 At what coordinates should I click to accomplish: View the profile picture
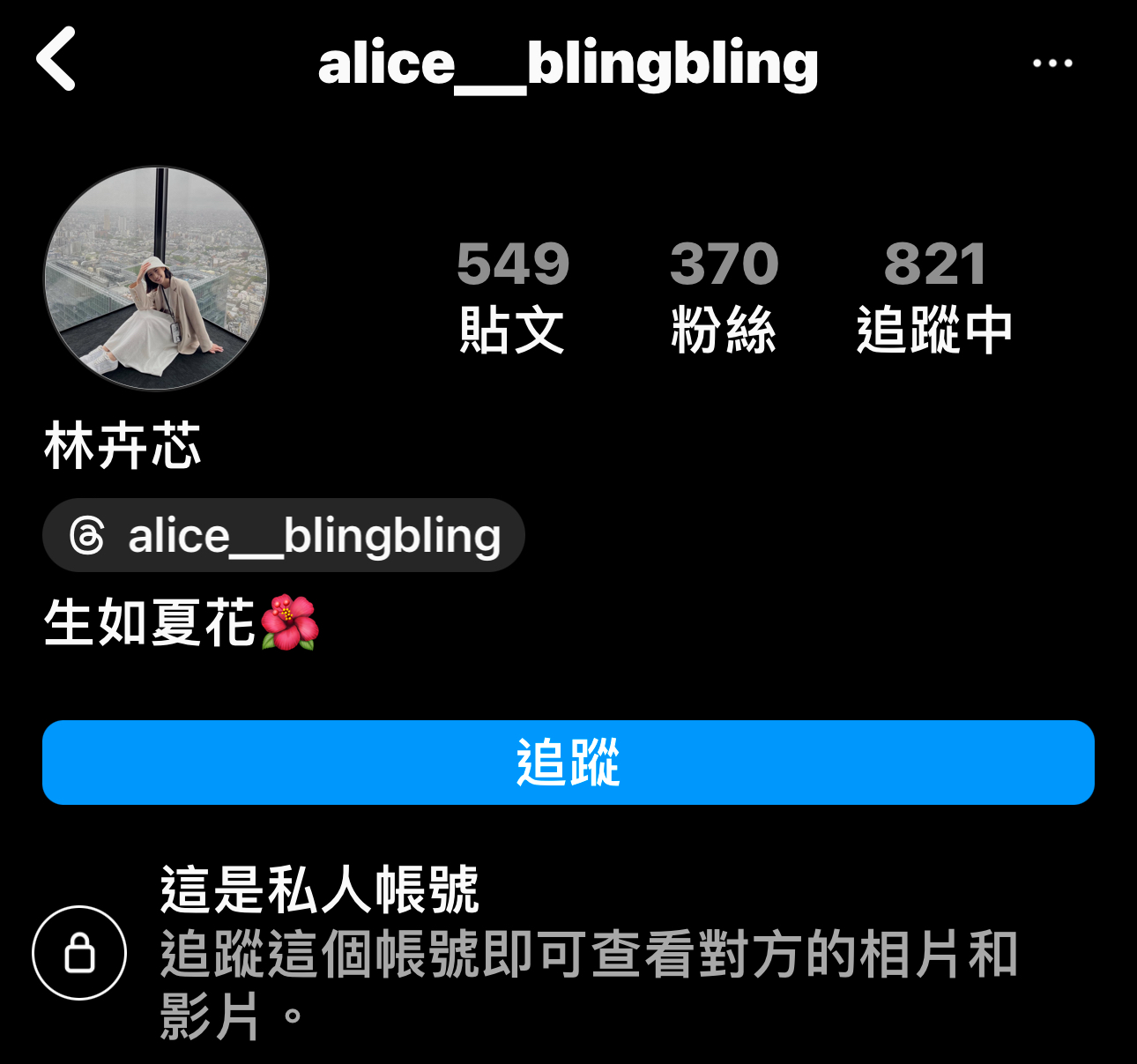[x=156, y=279]
